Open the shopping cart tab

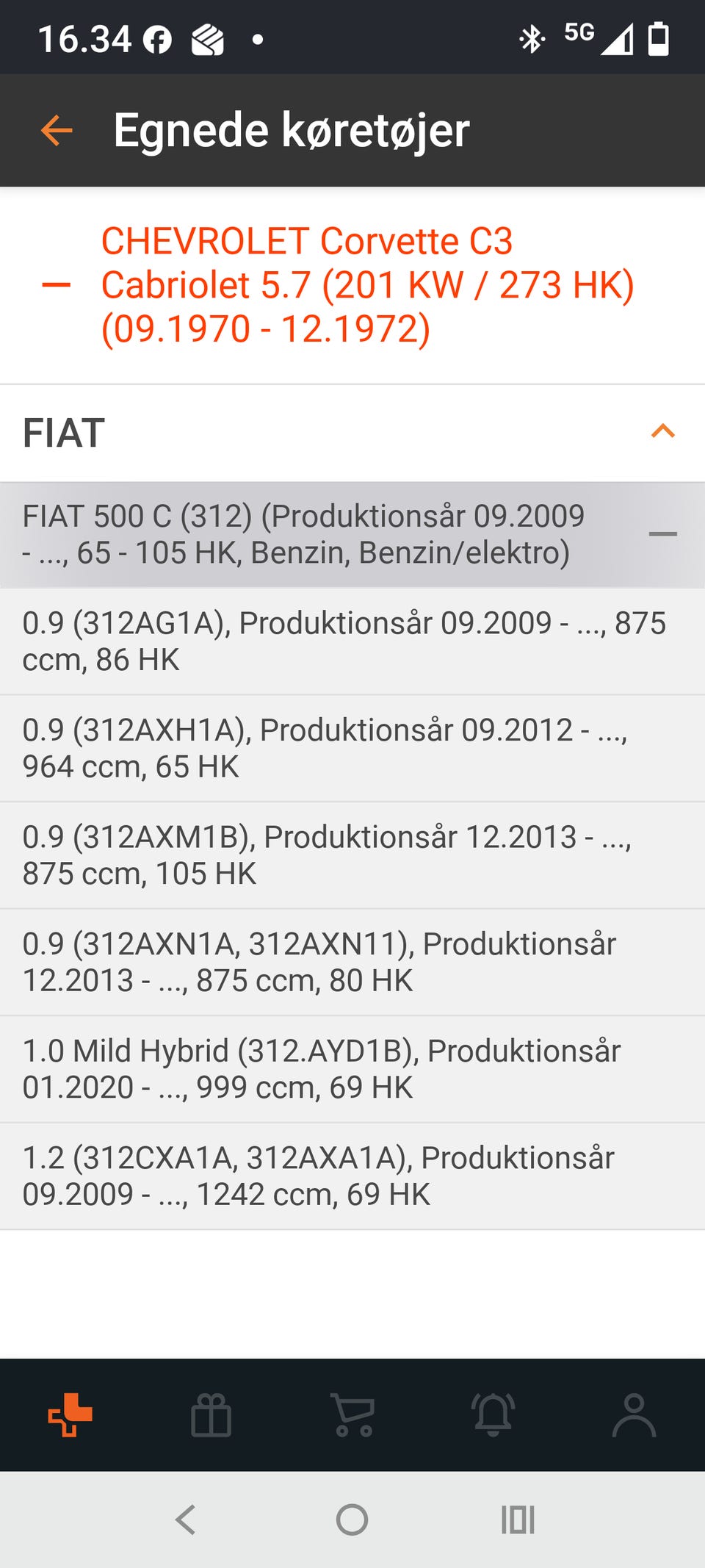(x=353, y=1414)
